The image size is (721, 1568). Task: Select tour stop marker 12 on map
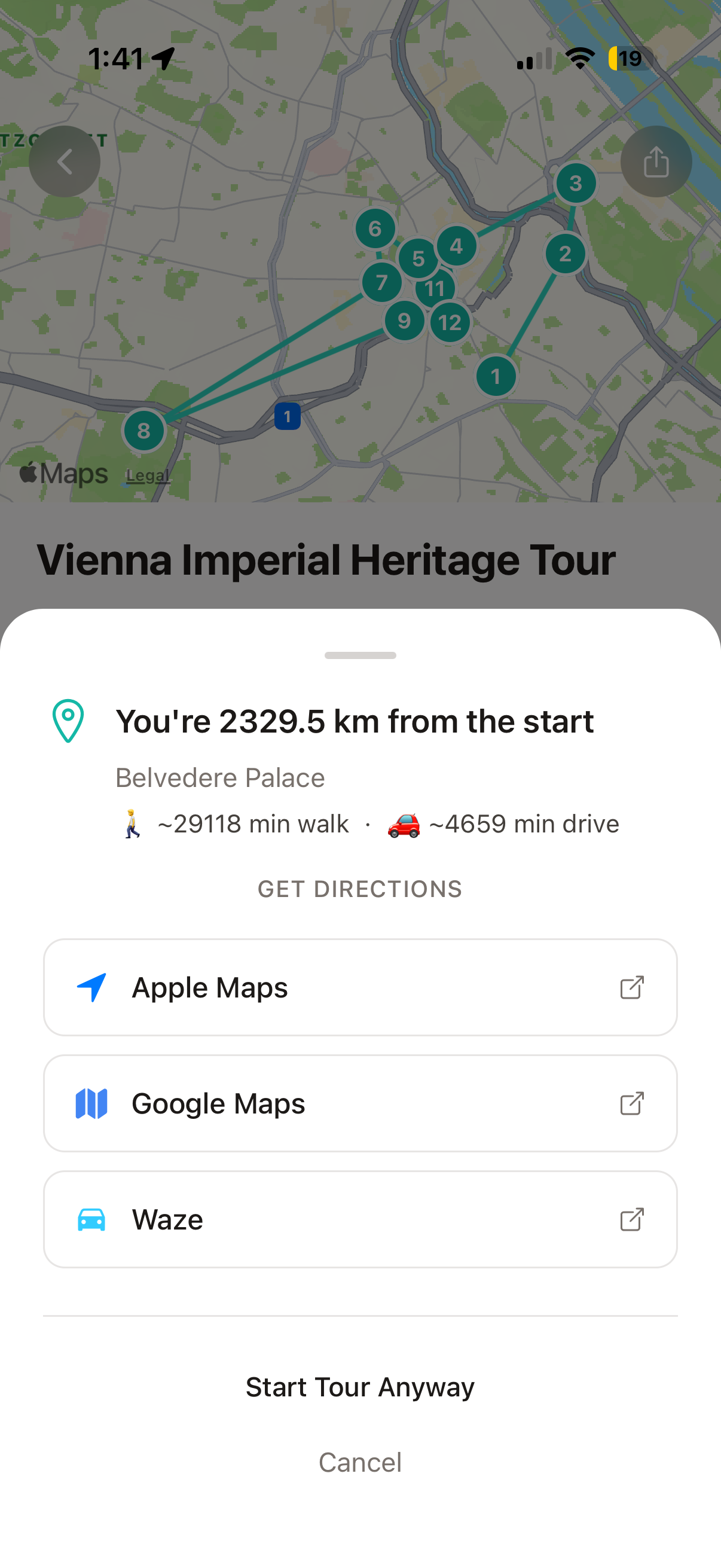click(x=449, y=322)
